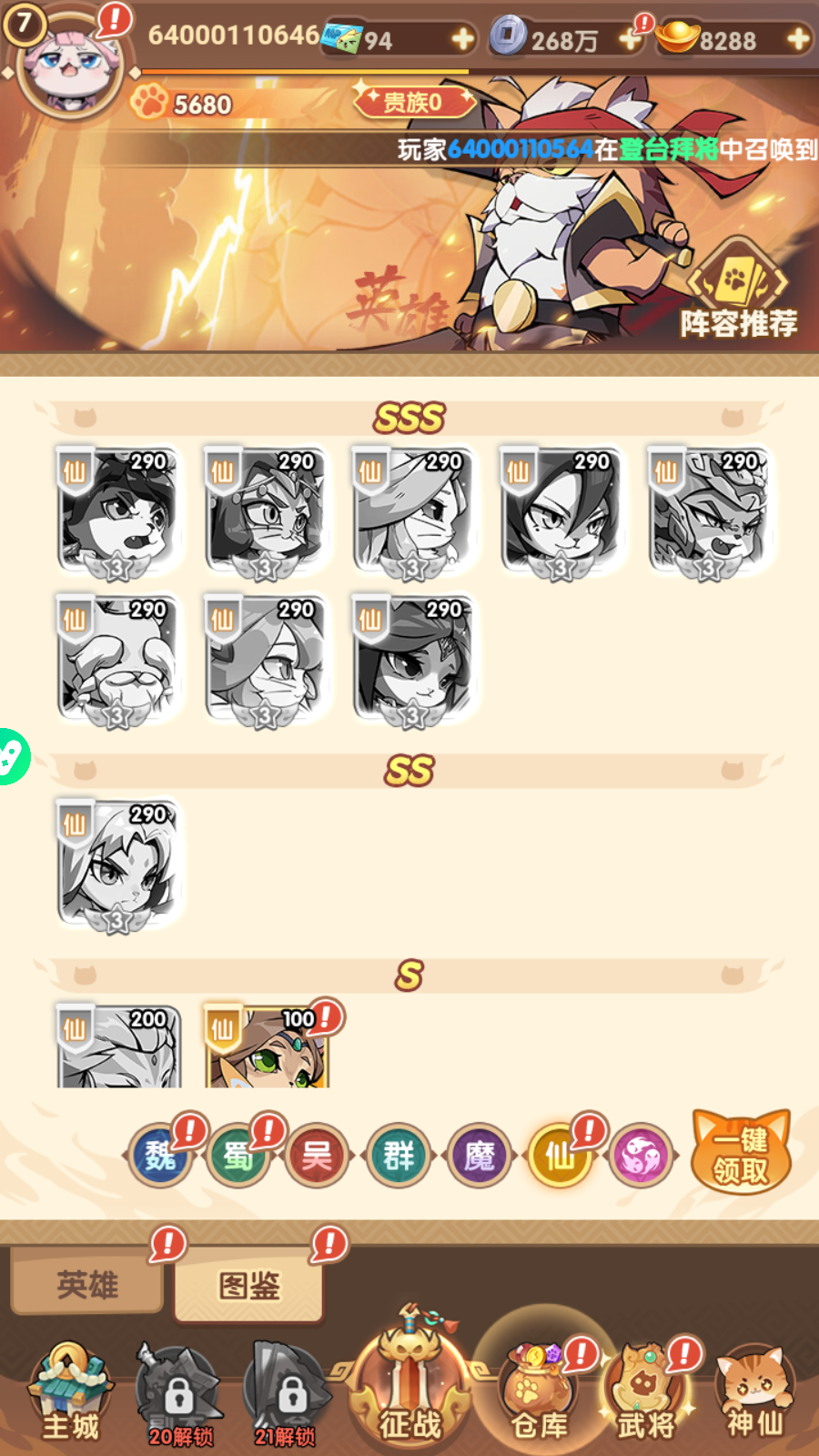Filter heroes by 群 faction

pos(398,1156)
